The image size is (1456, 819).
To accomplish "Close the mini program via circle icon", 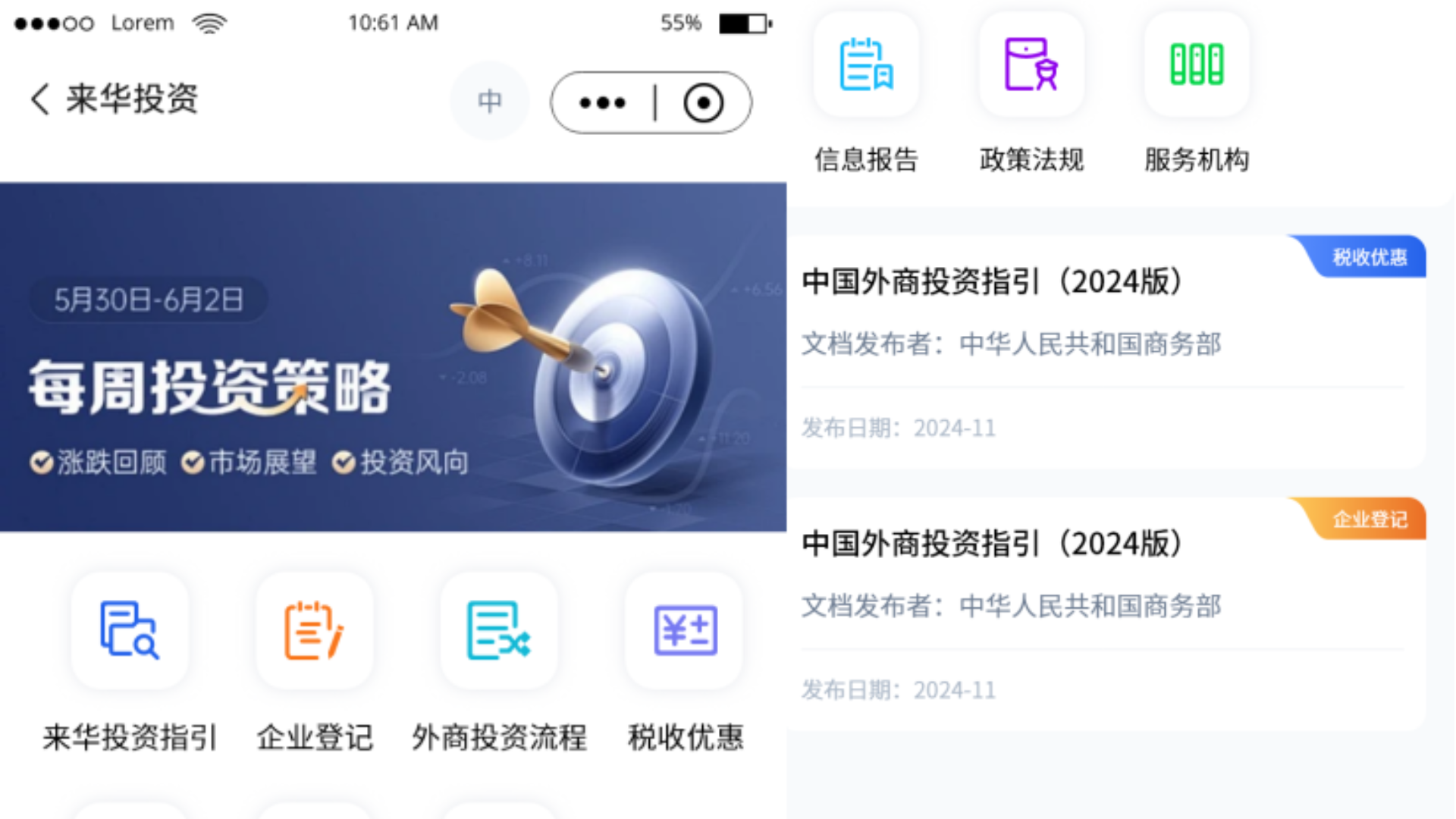I will click(703, 102).
